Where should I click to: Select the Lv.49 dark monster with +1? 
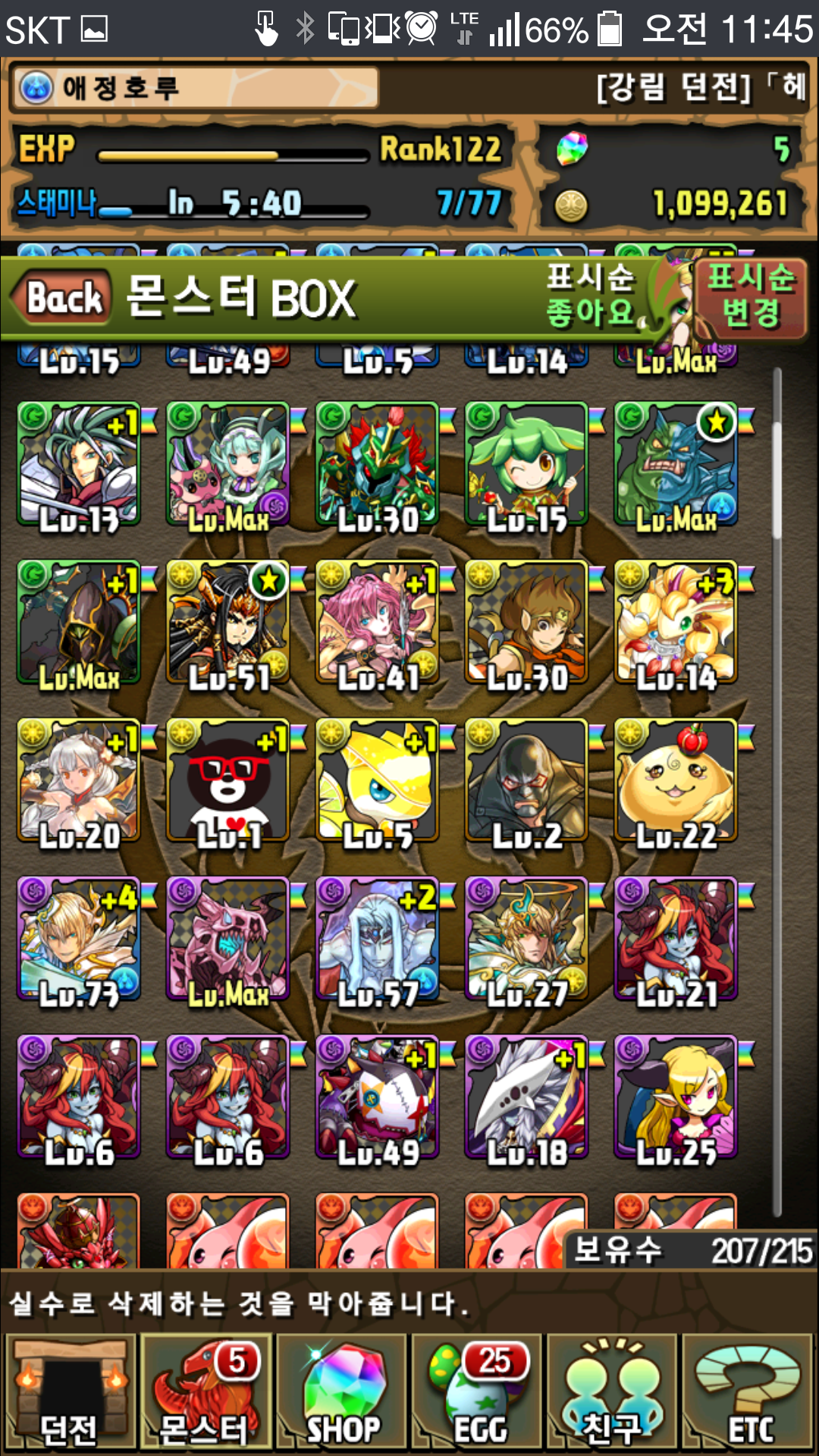pos(378,1097)
